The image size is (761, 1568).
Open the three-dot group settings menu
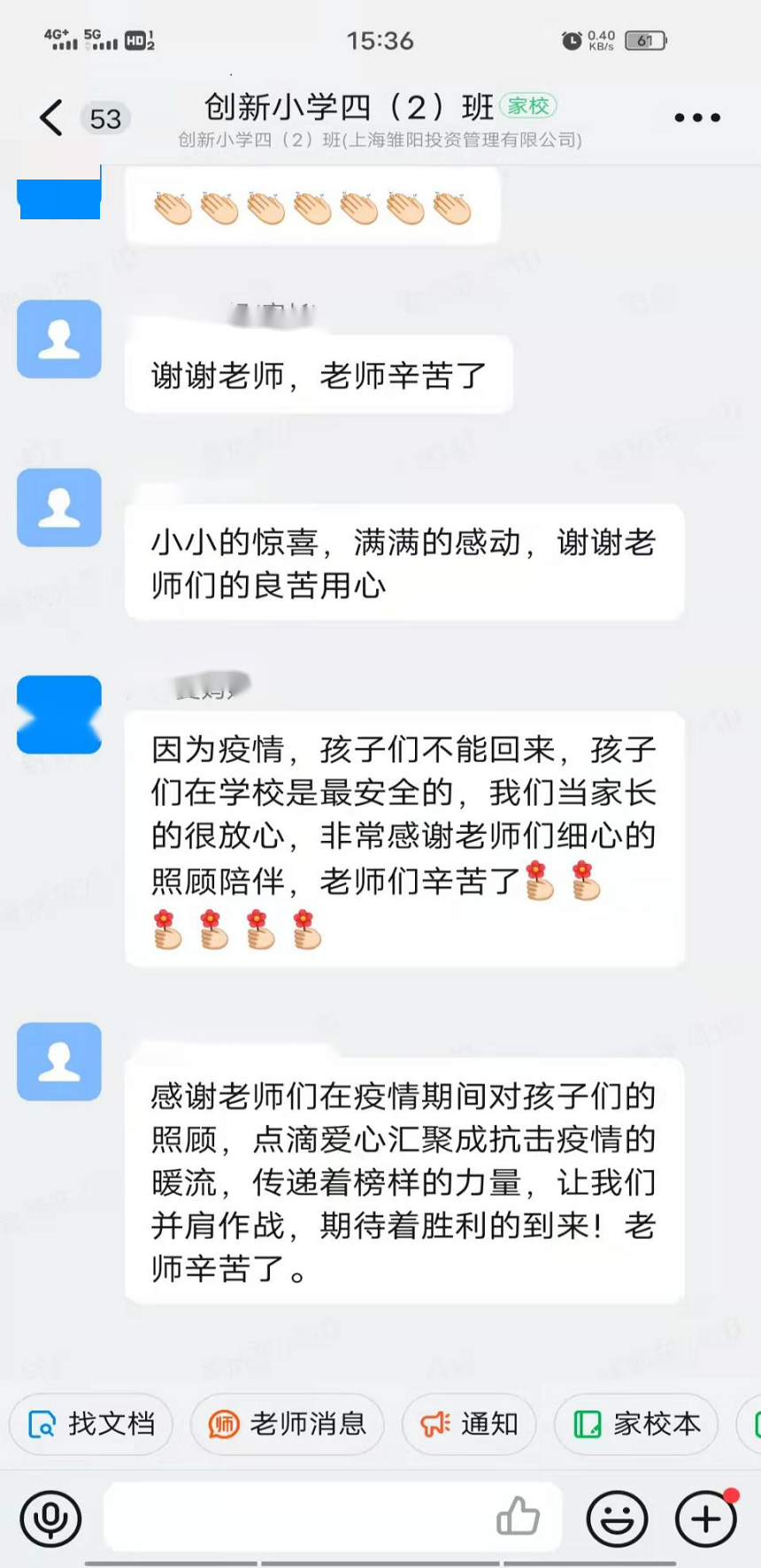[x=697, y=118]
